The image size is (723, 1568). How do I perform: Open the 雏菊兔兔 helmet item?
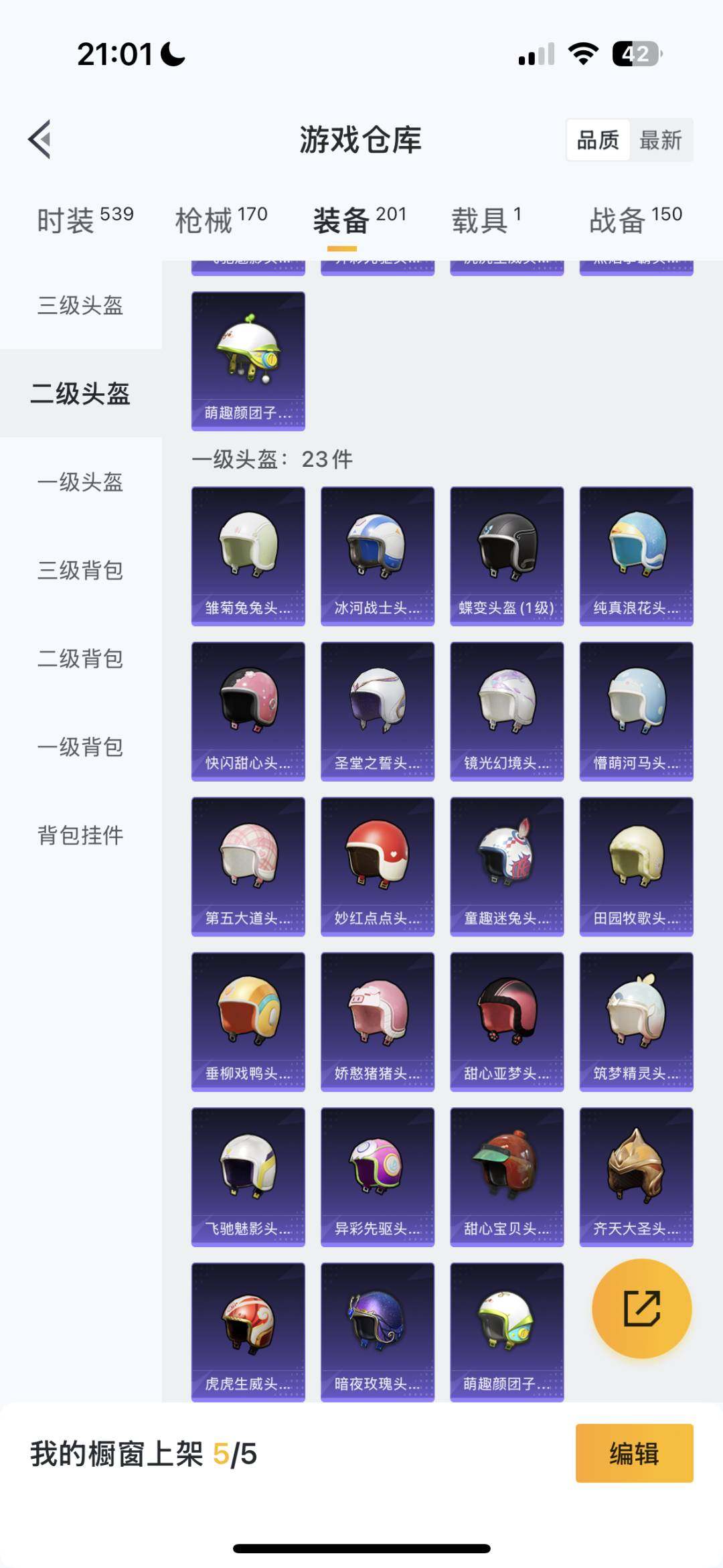coord(248,555)
